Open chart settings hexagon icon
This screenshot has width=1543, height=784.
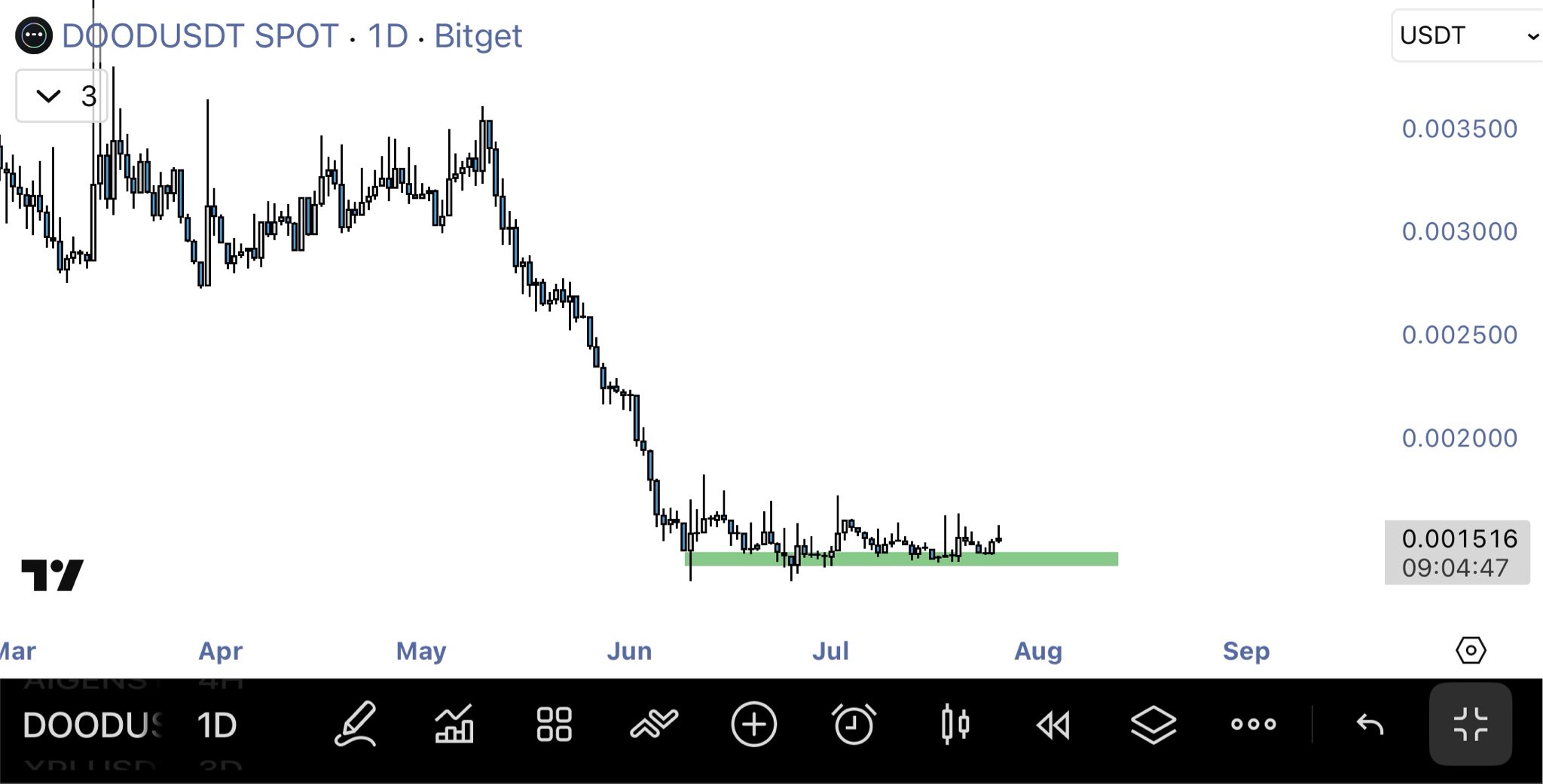point(1471,650)
